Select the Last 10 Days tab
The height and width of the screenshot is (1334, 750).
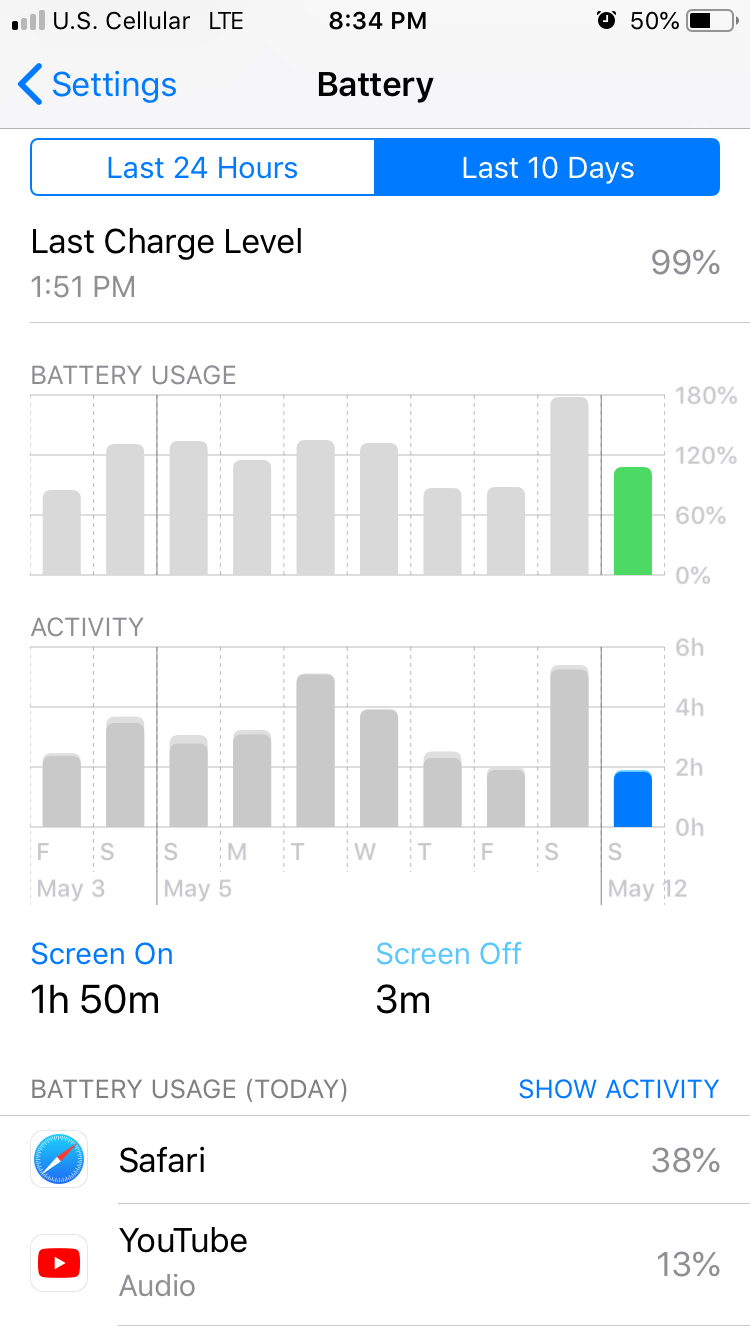[547, 167]
